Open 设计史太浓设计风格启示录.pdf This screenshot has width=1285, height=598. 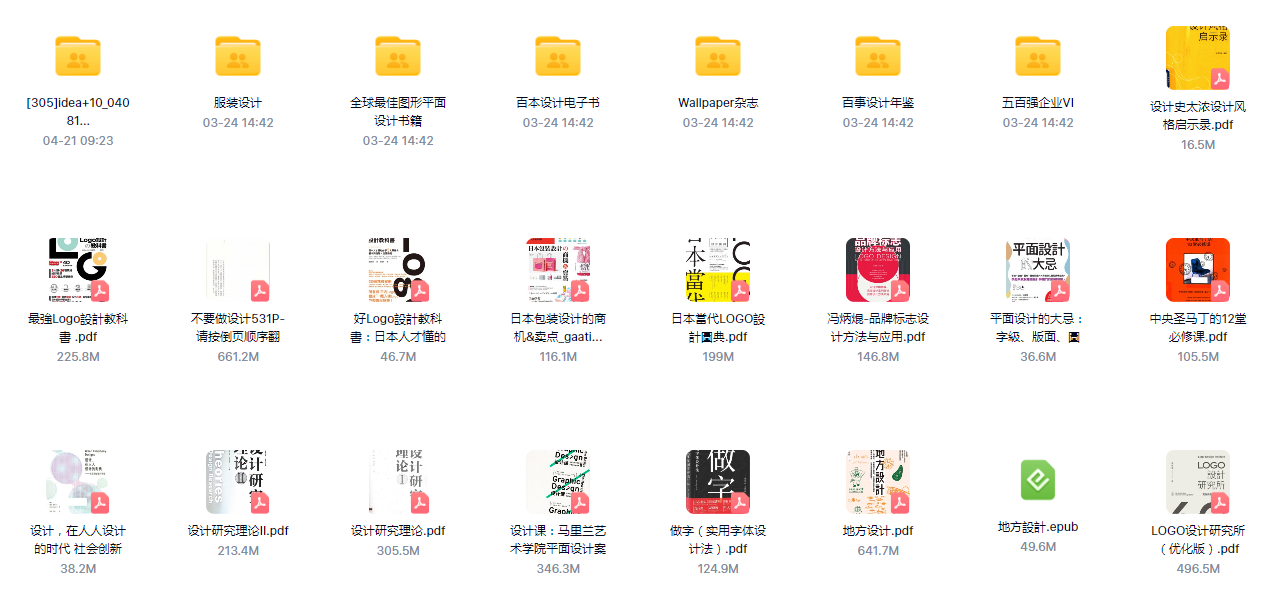(1198, 58)
